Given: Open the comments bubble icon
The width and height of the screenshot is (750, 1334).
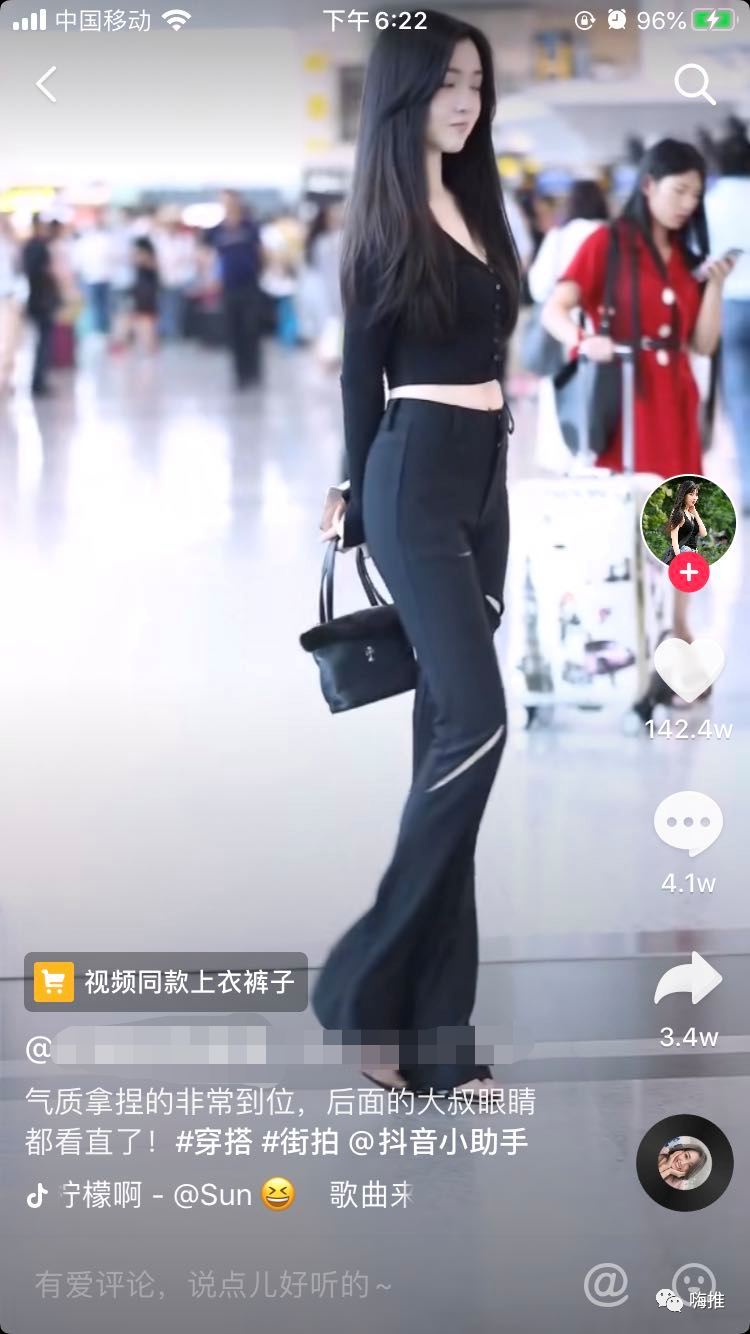Looking at the screenshot, I should click(x=688, y=823).
